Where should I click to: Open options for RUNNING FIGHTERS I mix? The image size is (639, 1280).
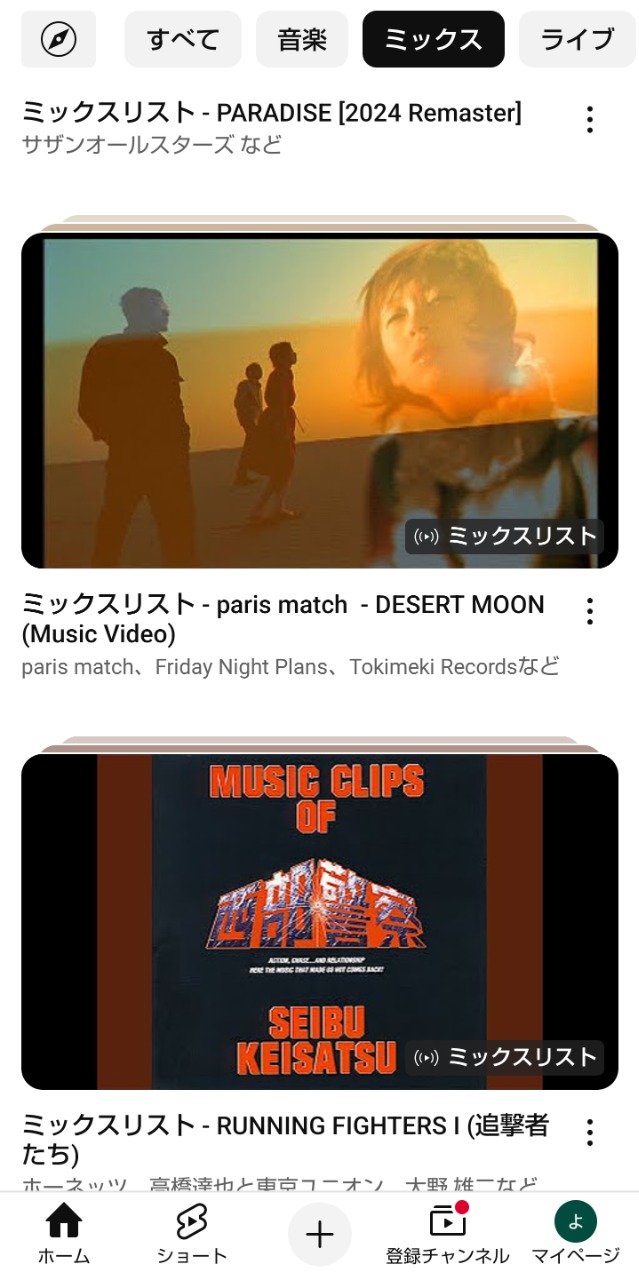coord(590,1132)
